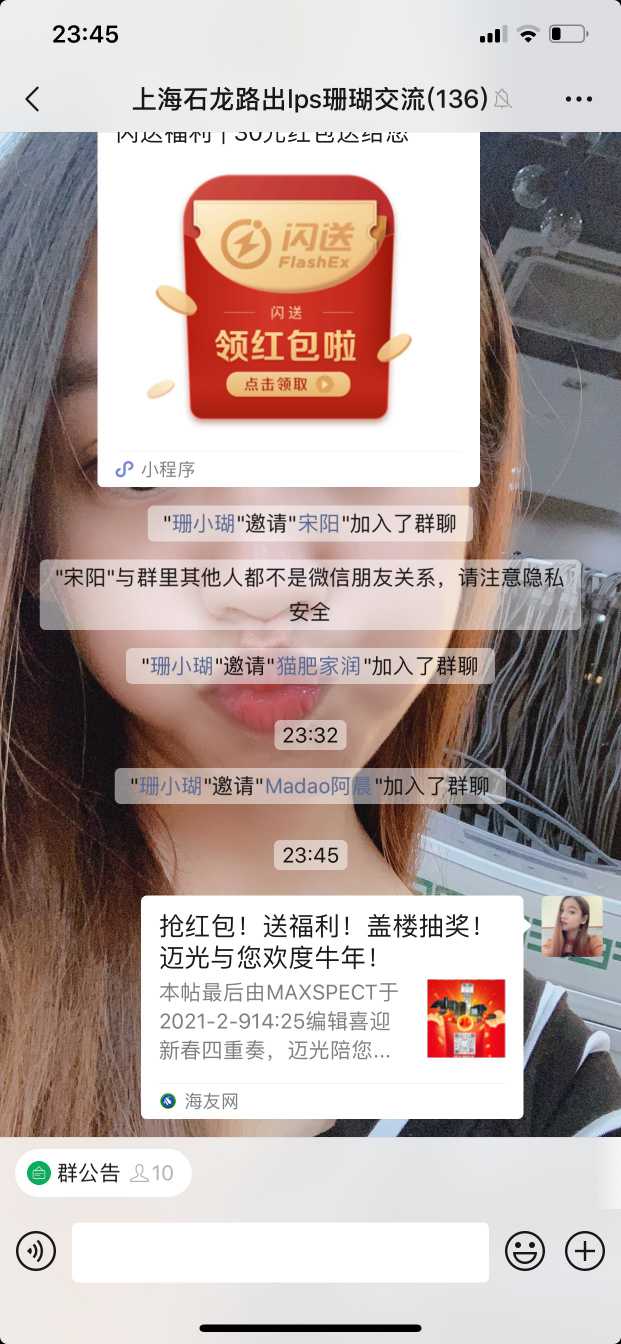Screen dimensions: 621x1344
Task: Open the emoji sticker panel
Action: pos(525,1251)
